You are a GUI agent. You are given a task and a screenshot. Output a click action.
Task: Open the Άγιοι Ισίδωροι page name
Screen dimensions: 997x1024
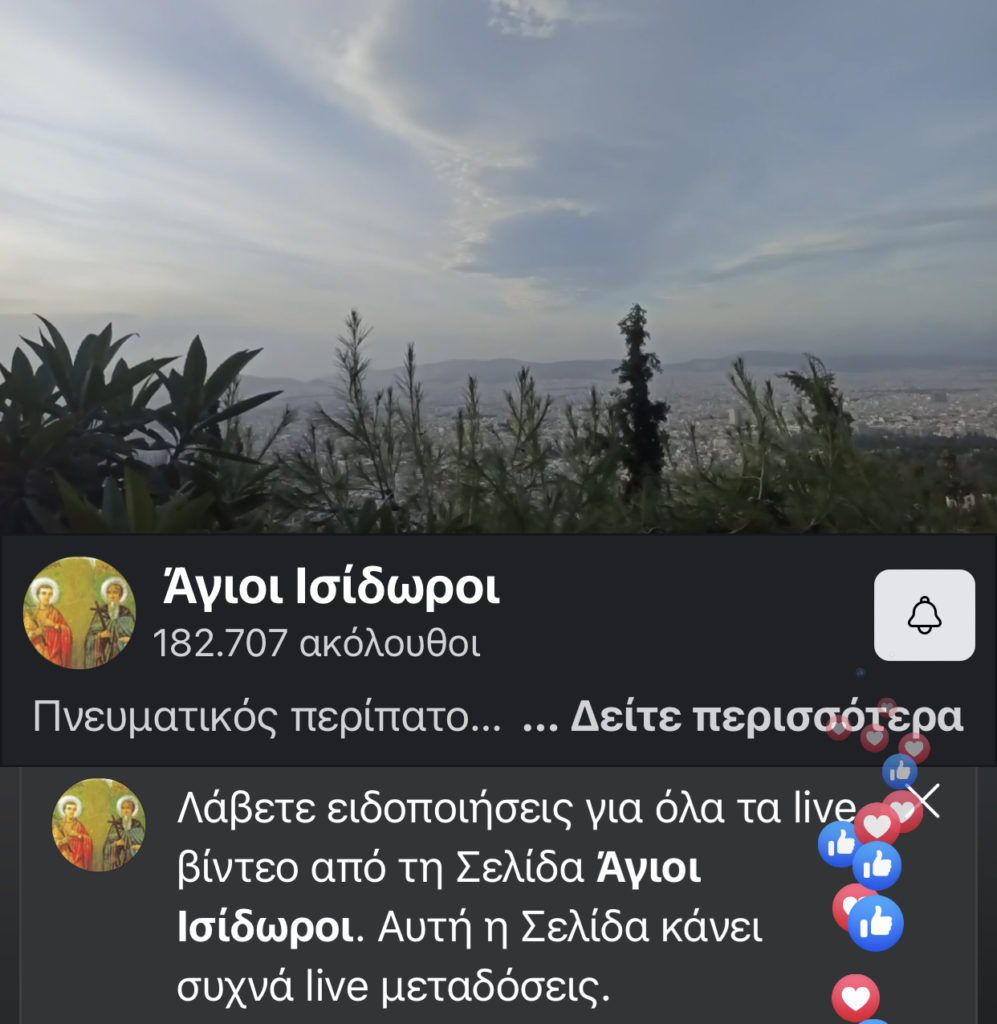tap(331, 589)
